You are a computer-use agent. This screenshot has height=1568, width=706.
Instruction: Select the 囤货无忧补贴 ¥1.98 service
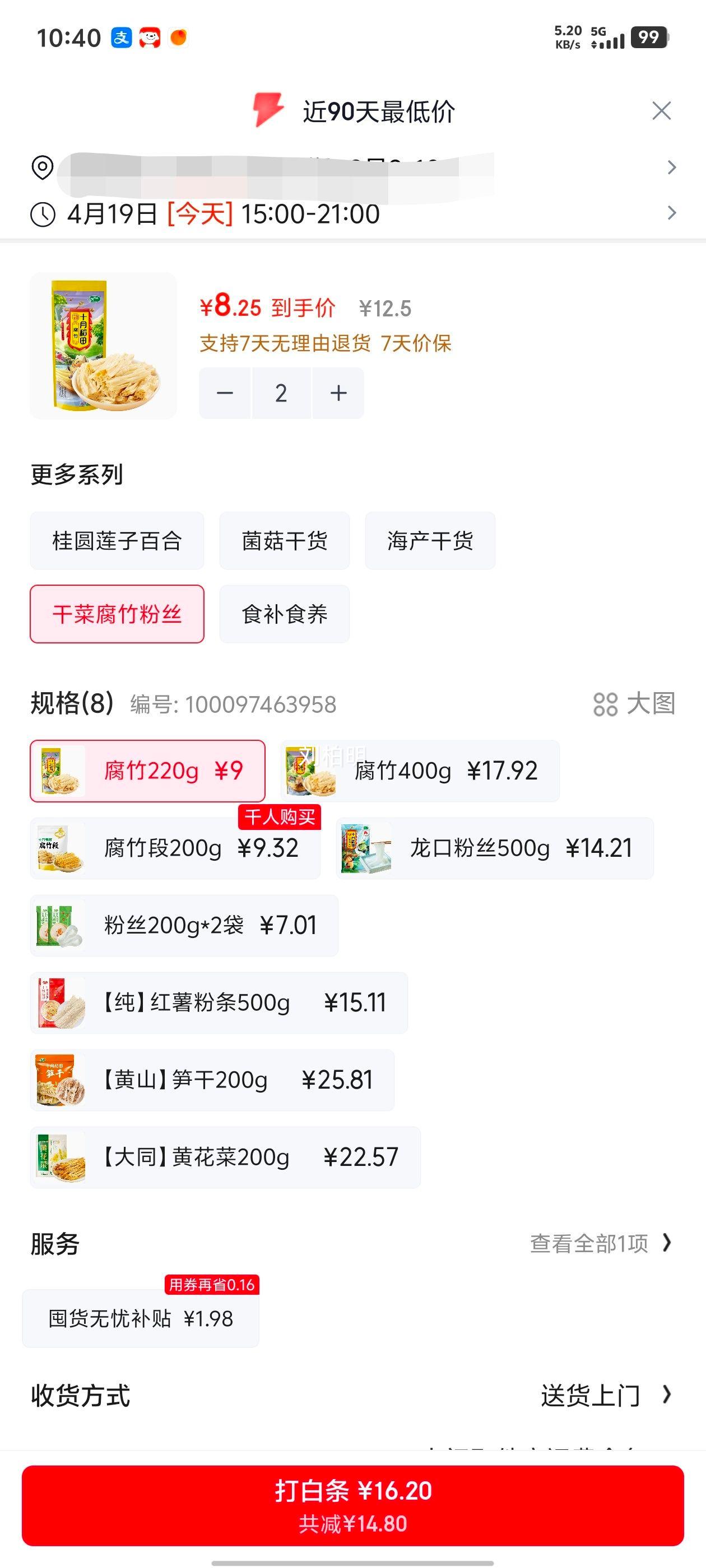140,1318
